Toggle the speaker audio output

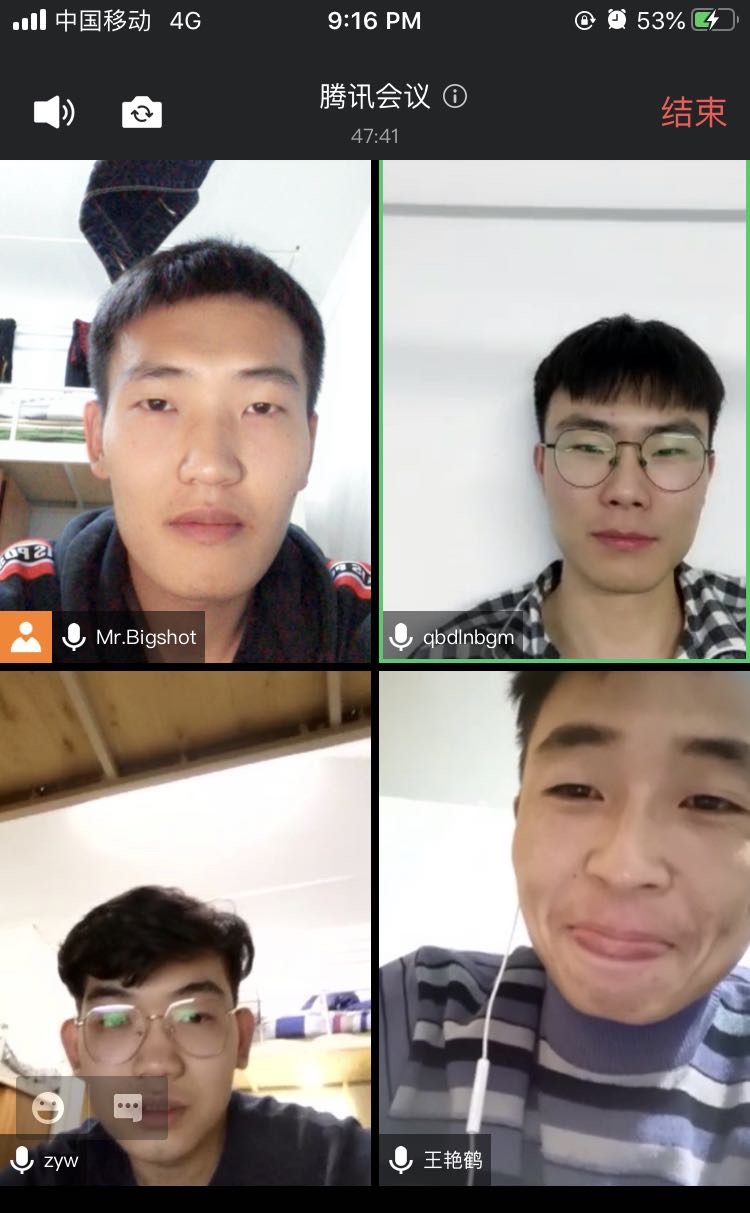[53, 112]
